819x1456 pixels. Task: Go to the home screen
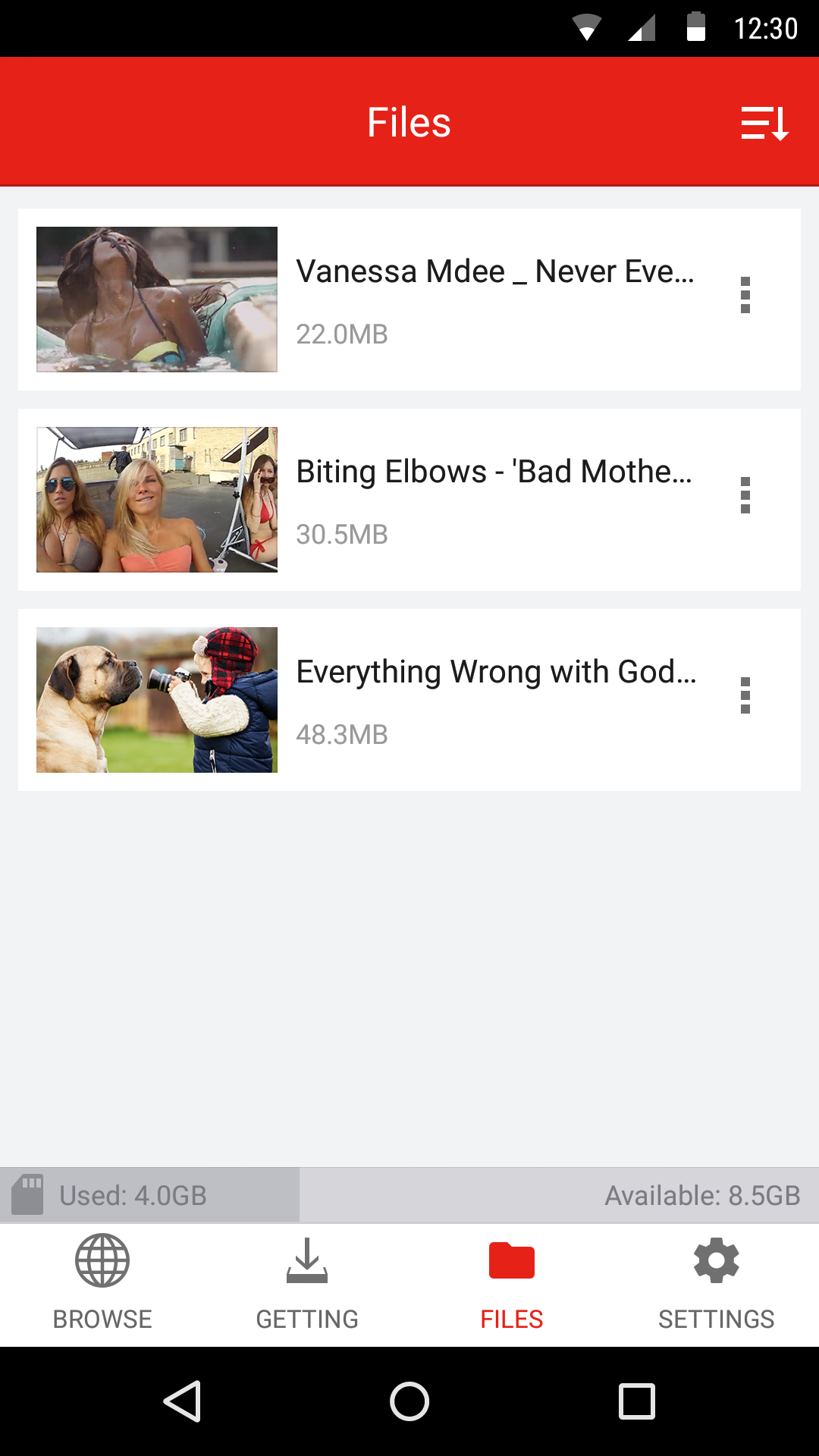coord(409,1401)
